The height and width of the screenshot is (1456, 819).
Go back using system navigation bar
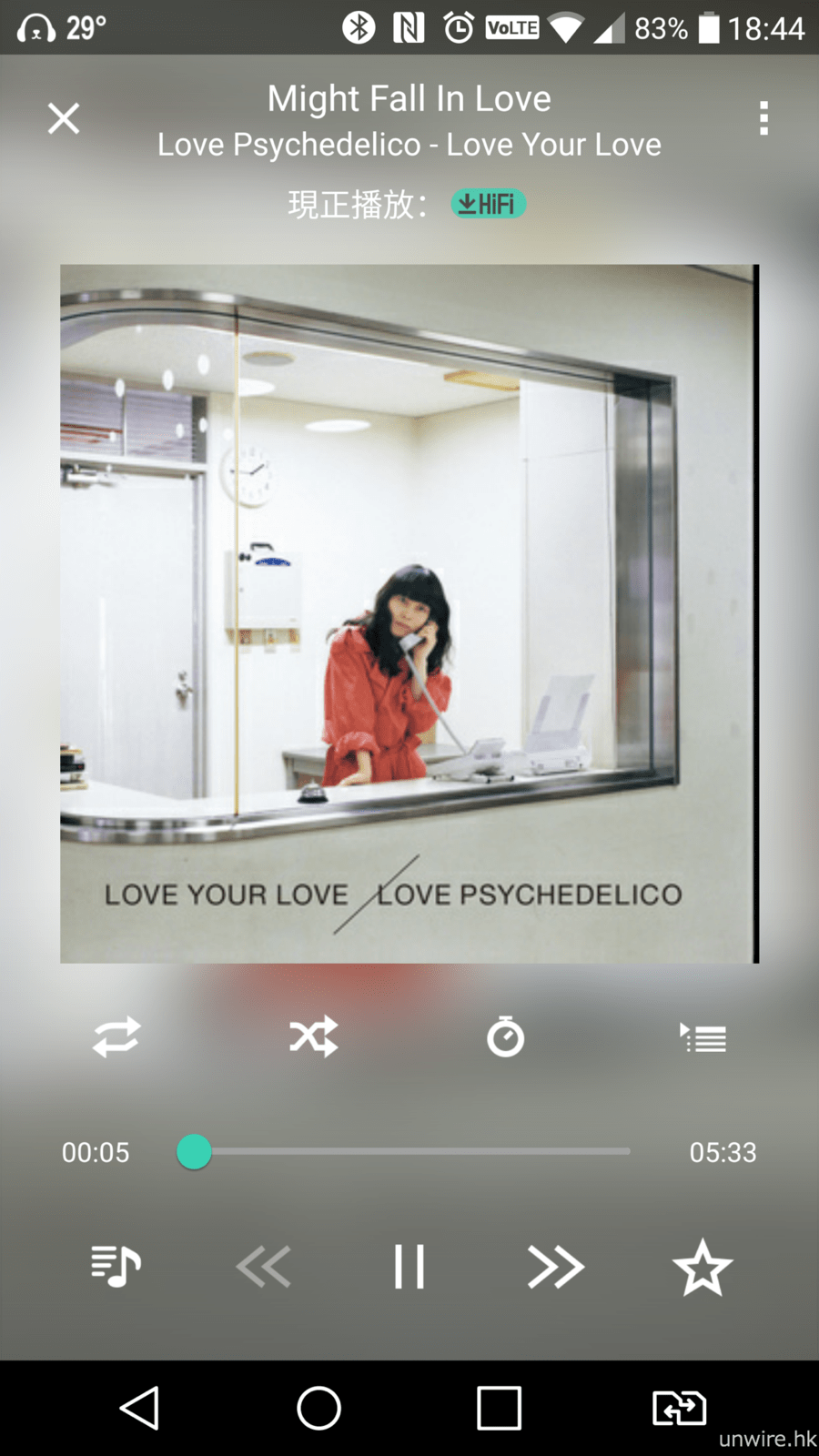pos(140,1408)
